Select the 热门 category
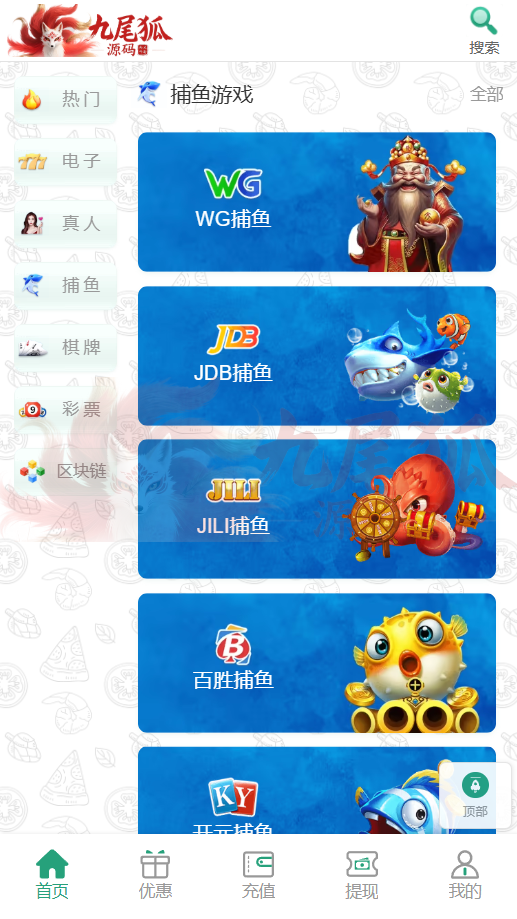517x919 pixels. 65,100
